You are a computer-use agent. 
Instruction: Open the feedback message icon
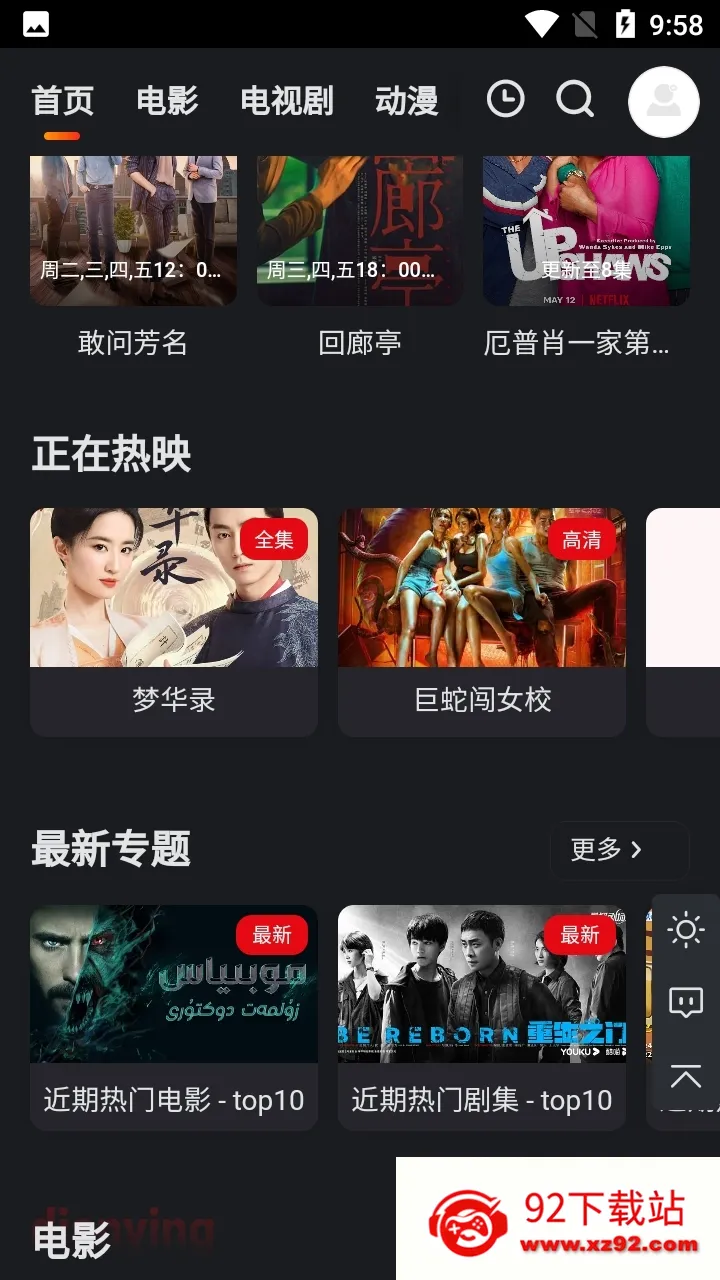click(x=686, y=1003)
